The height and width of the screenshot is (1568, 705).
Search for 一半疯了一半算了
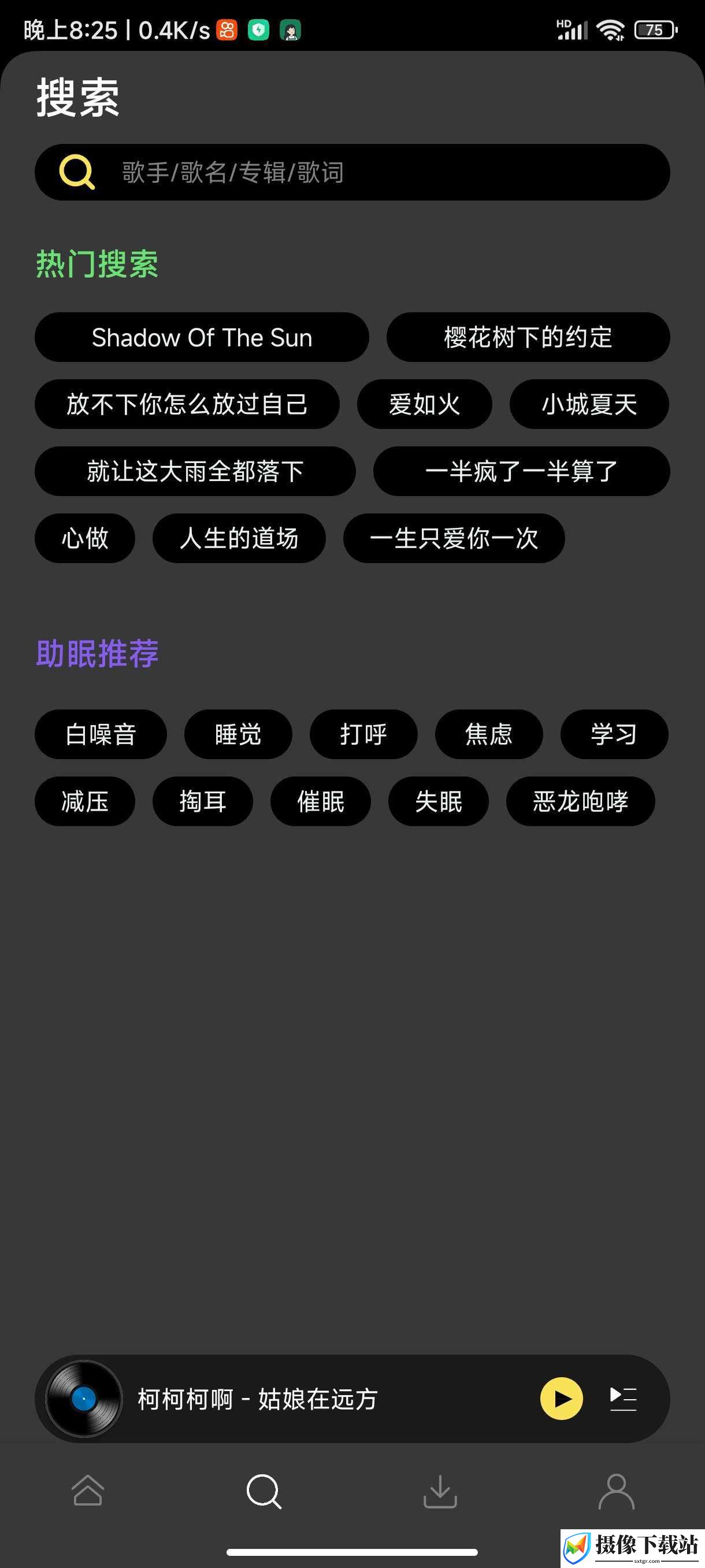point(521,471)
